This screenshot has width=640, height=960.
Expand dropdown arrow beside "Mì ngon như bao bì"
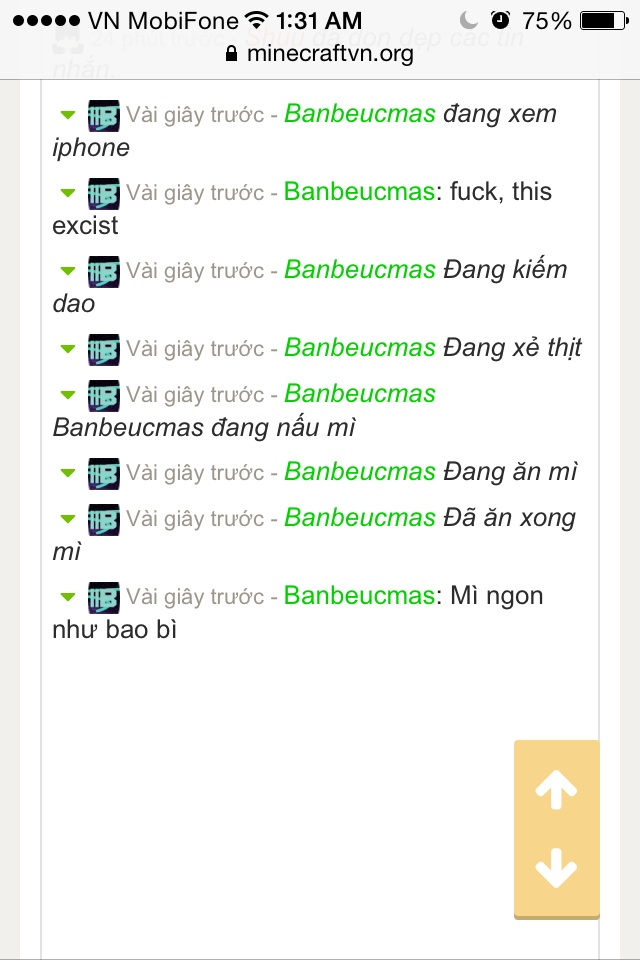click(67, 596)
